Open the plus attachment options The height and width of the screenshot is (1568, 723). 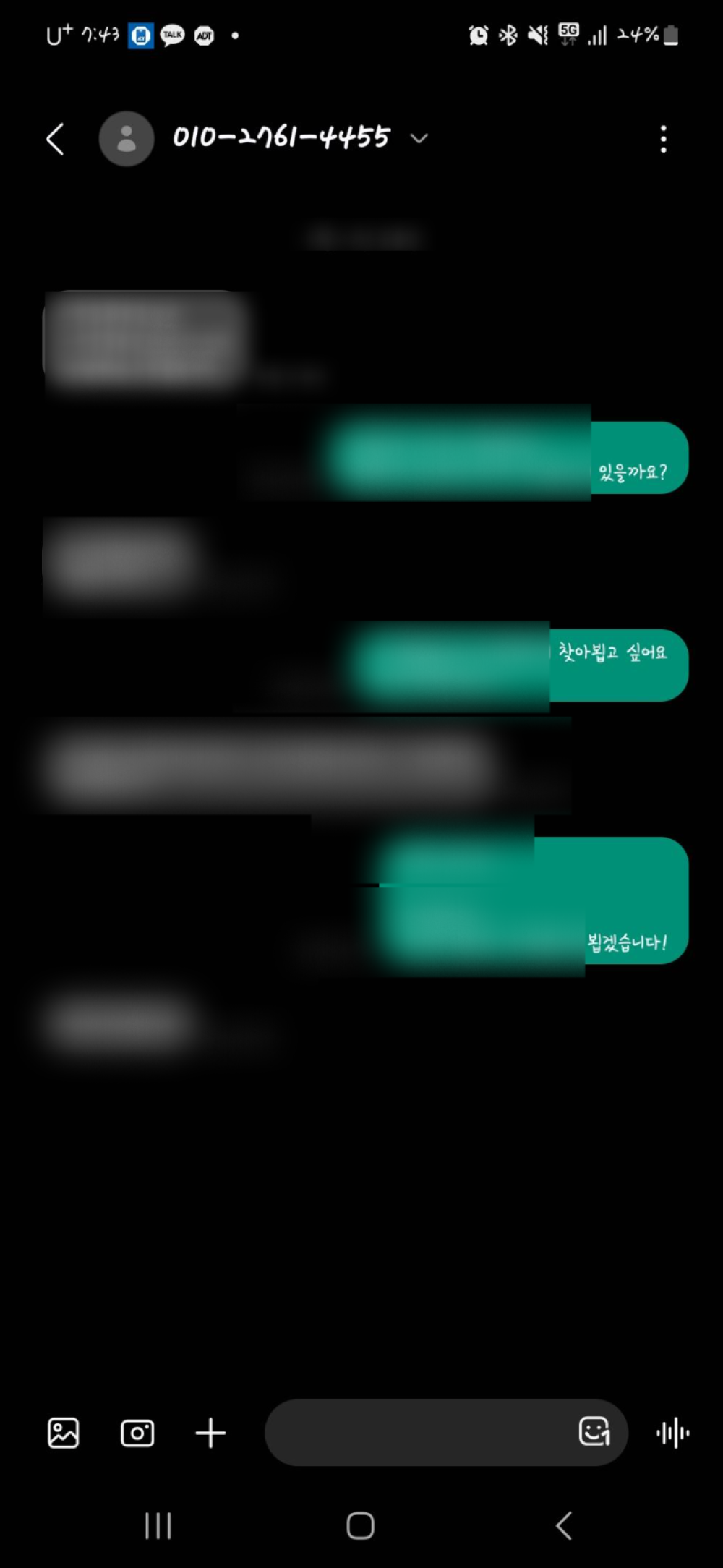[x=210, y=1433]
